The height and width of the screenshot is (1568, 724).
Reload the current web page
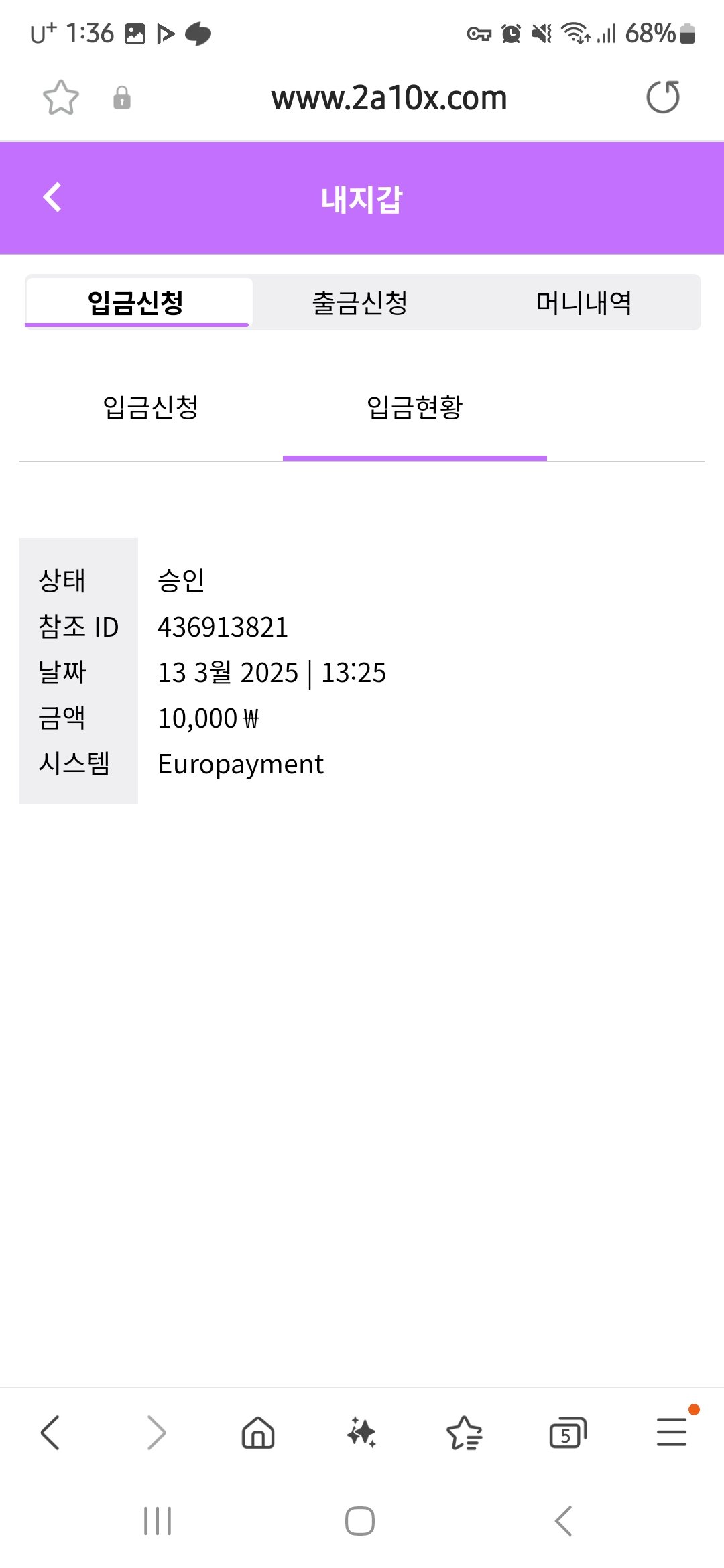[x=662, y=97]
